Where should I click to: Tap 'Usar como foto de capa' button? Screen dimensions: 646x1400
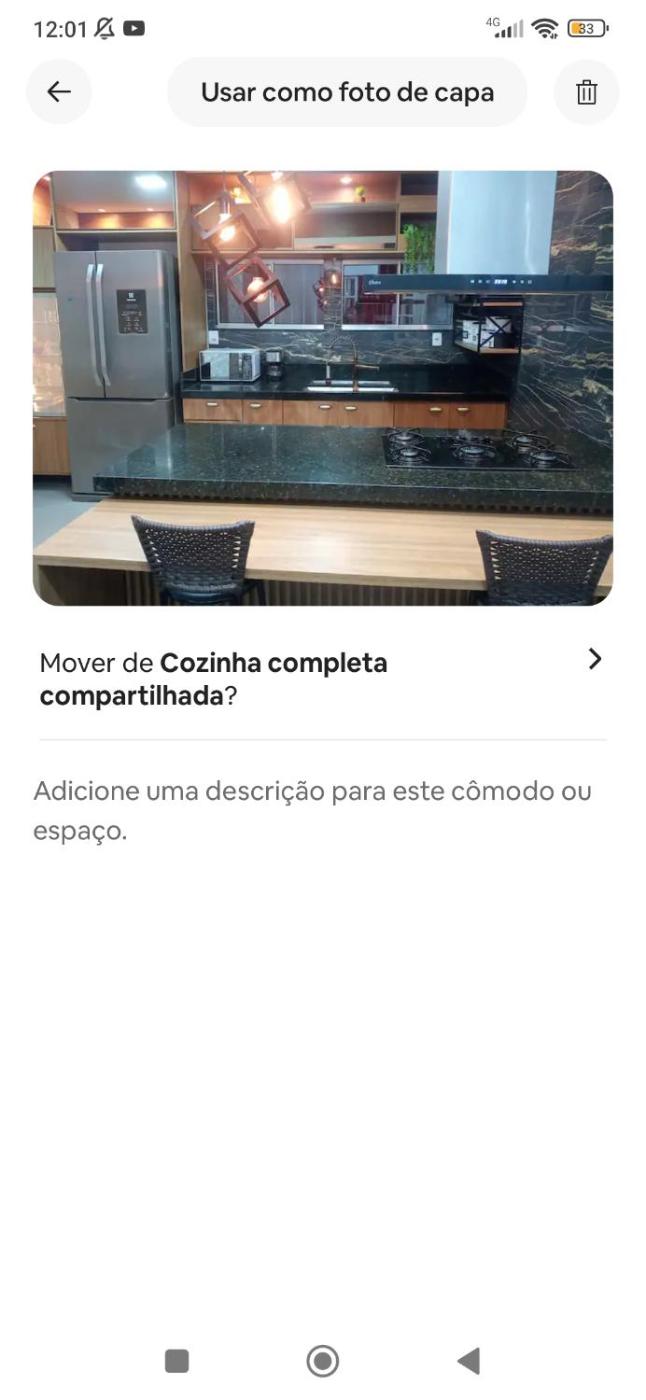[x=347, y=92]
